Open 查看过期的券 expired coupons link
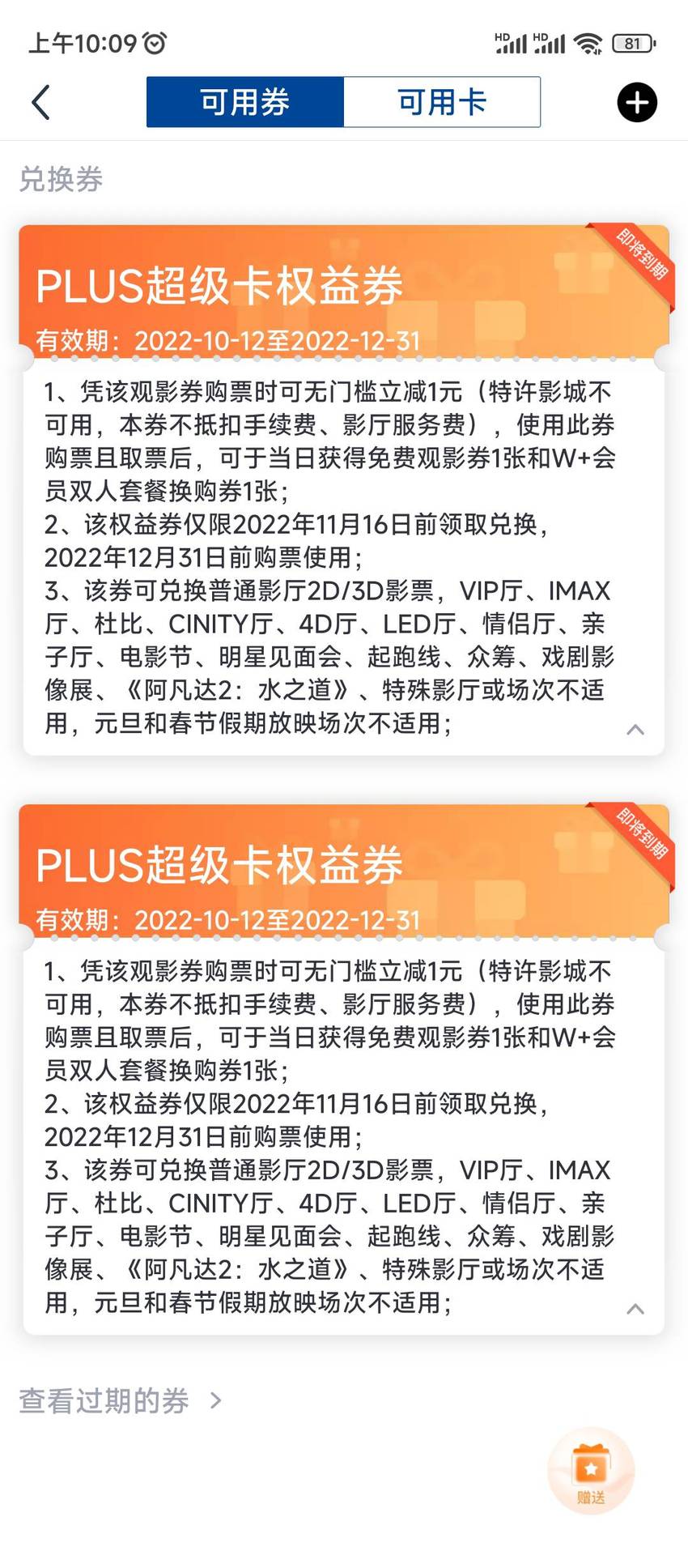This screenshot has width=688, height=1568. click(120, 1400)
